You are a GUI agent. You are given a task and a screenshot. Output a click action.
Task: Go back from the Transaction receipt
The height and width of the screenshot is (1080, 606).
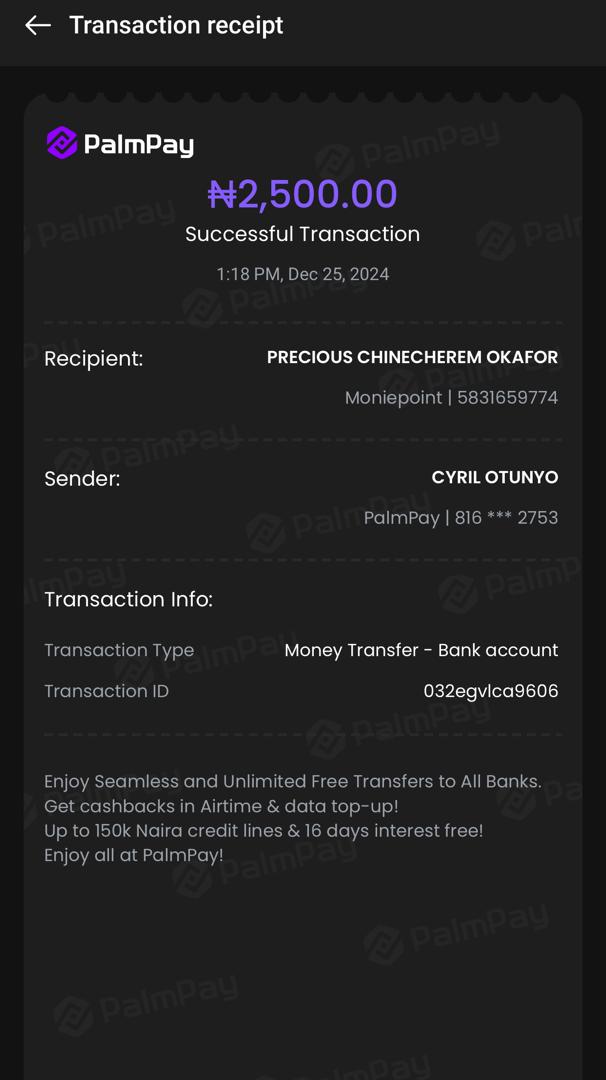coord(38,26)
